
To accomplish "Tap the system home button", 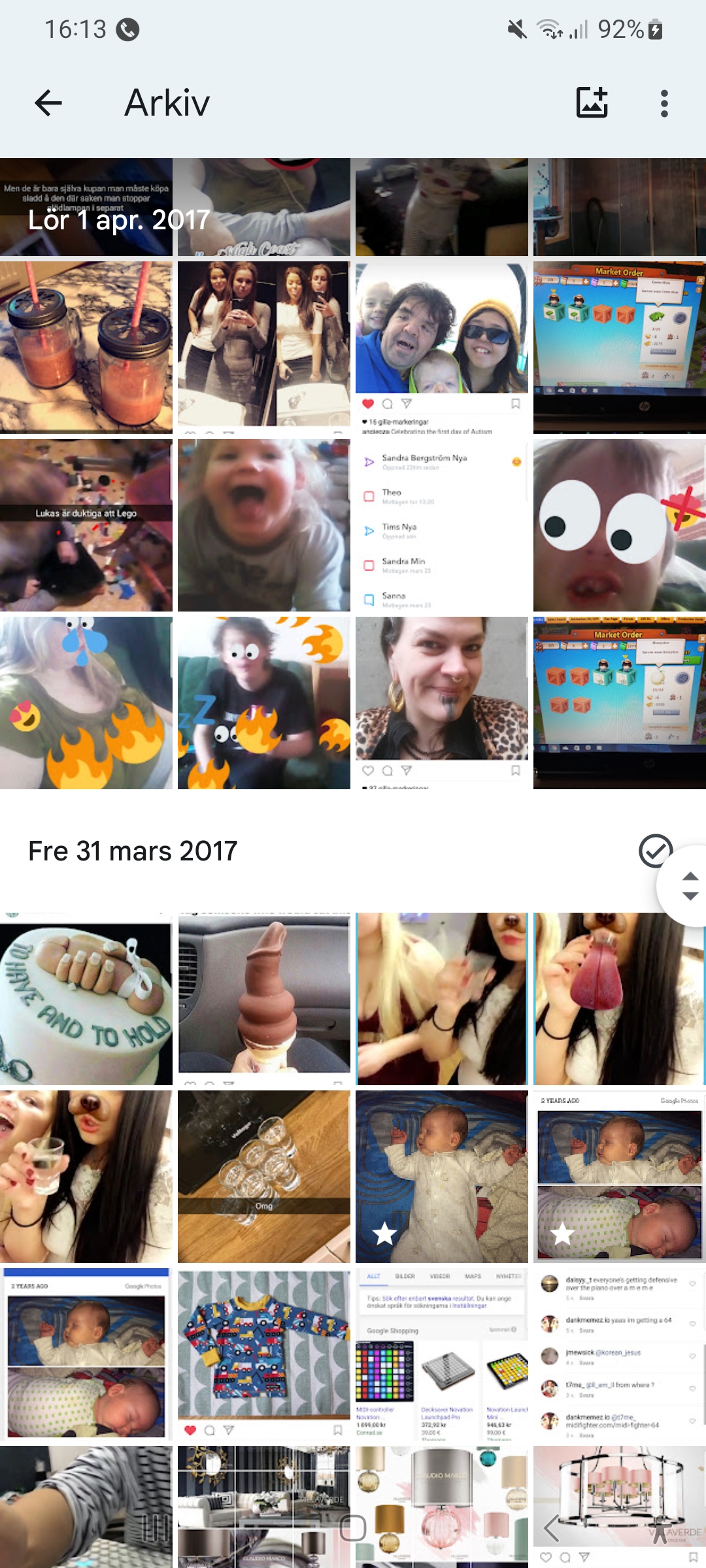I will (x=353, y=1527).
